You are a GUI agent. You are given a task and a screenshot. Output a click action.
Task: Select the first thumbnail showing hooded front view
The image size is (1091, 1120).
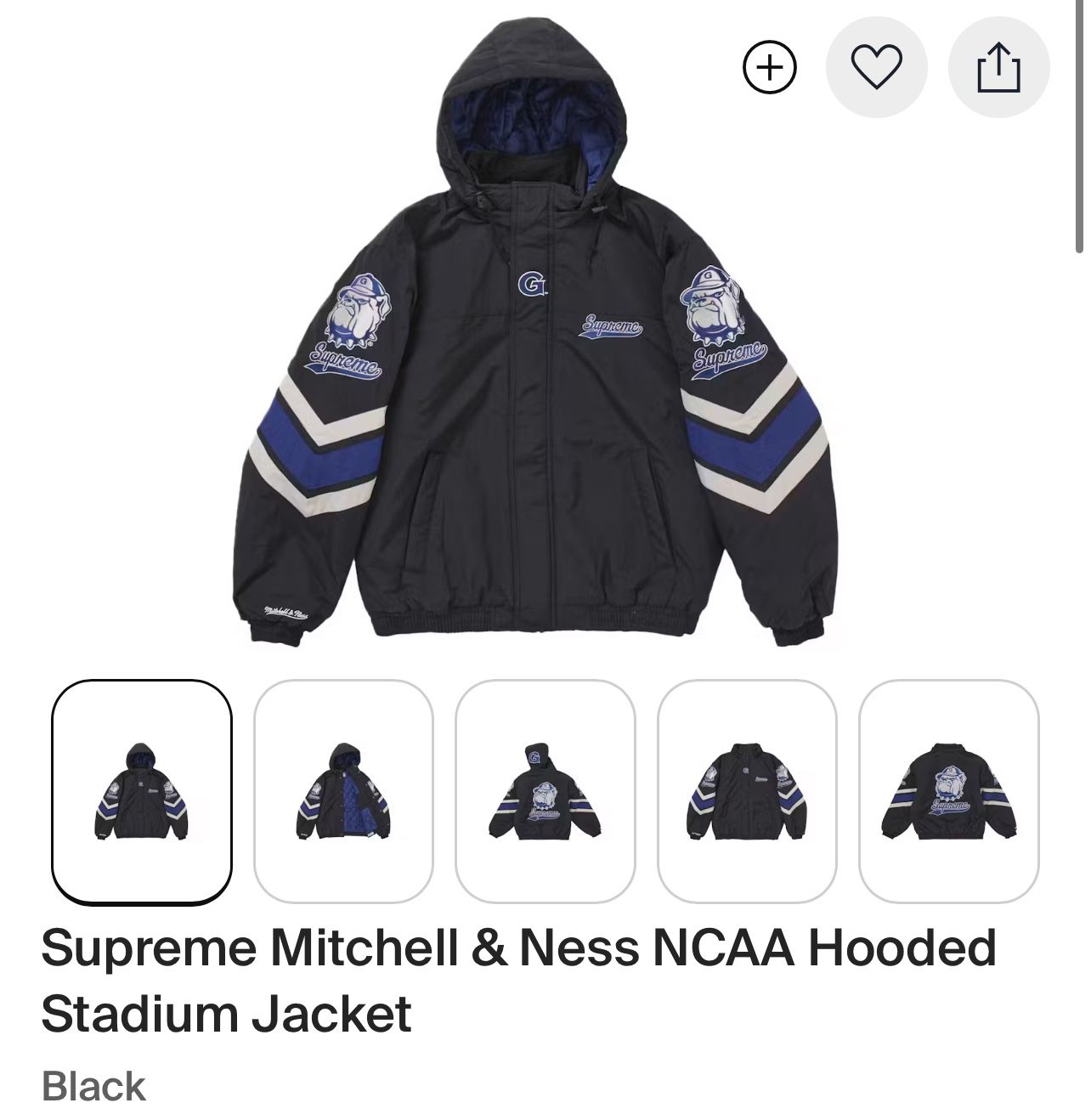click(x=142, y=791)
